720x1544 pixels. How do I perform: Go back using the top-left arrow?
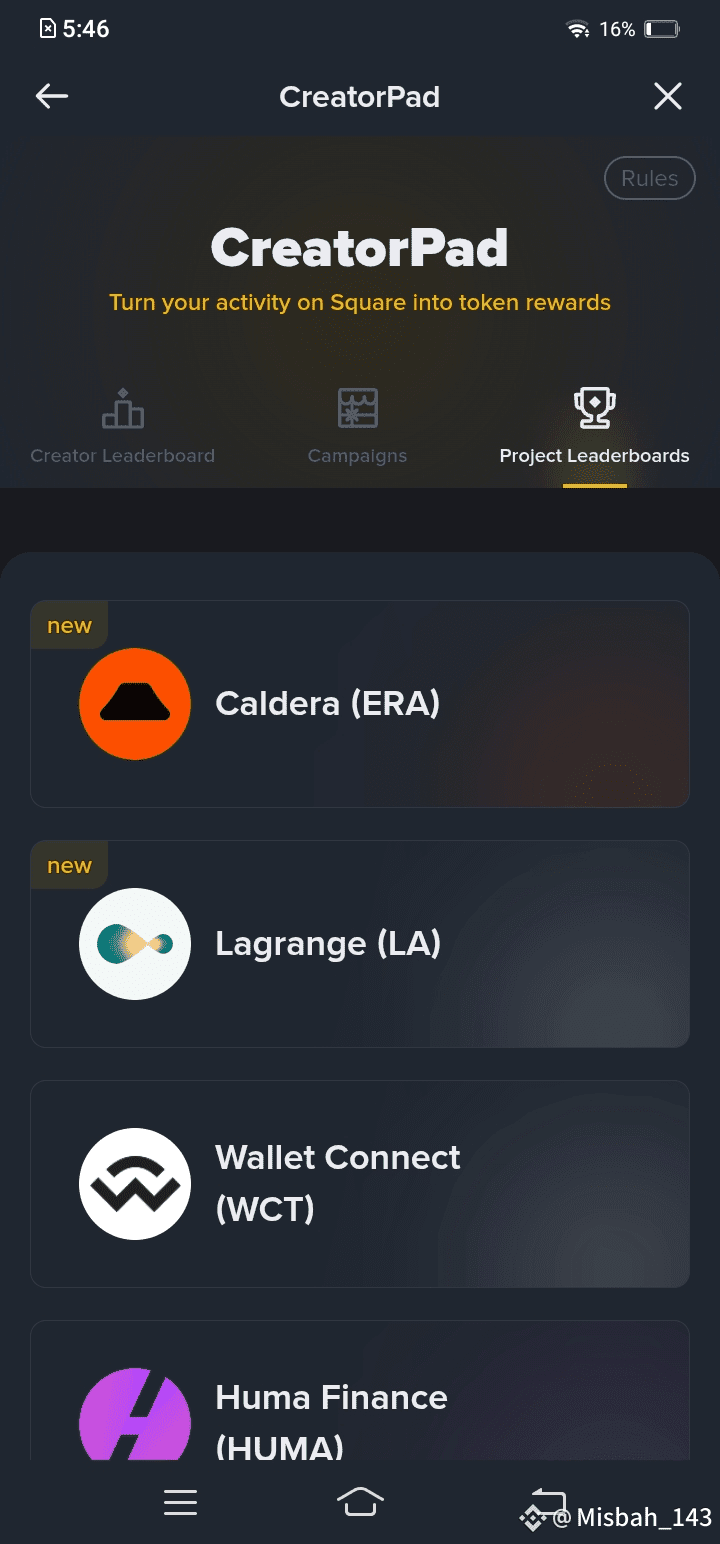tap(52, 96)
